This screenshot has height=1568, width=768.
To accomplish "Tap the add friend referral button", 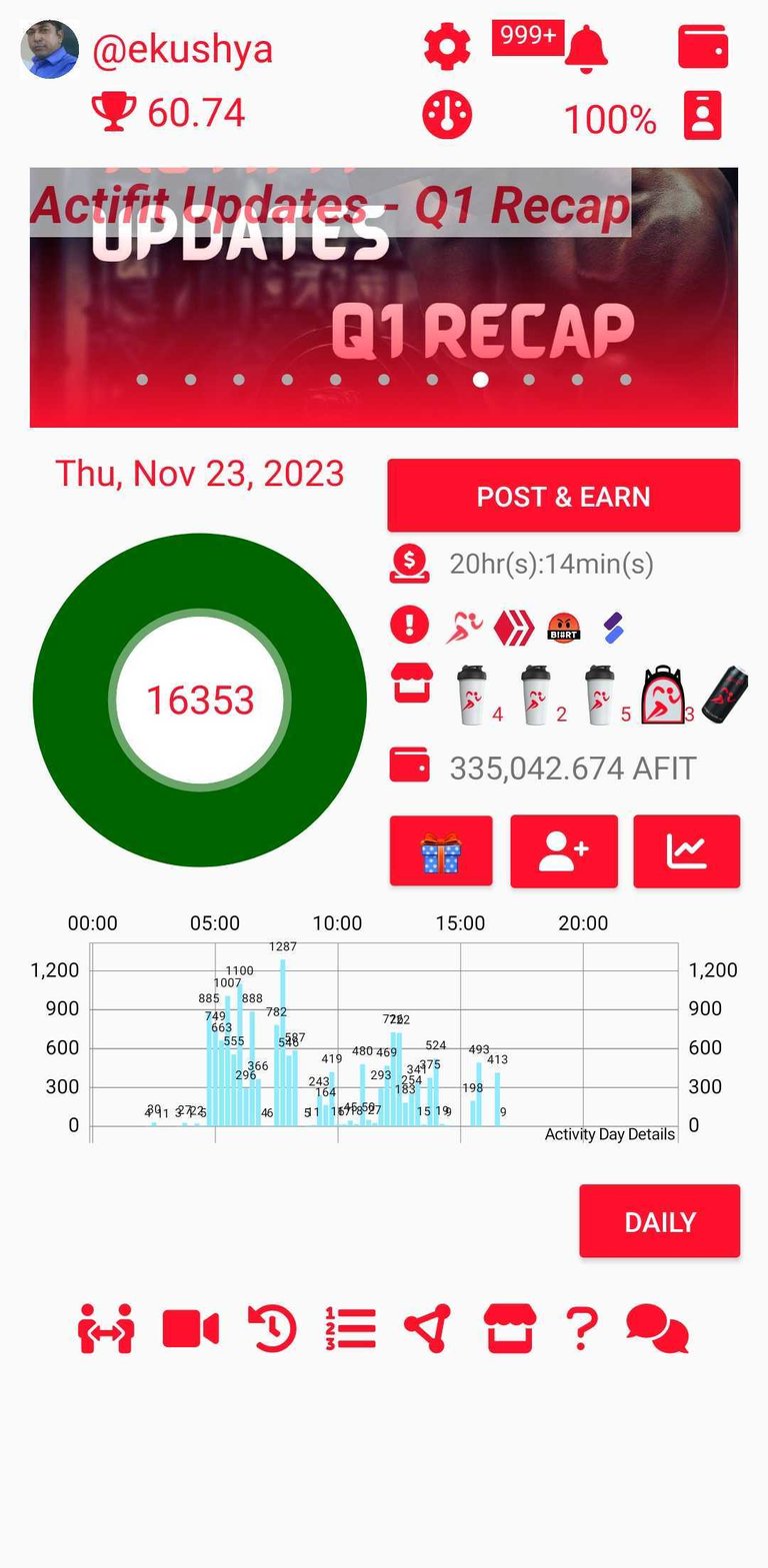I will point(564,851).
